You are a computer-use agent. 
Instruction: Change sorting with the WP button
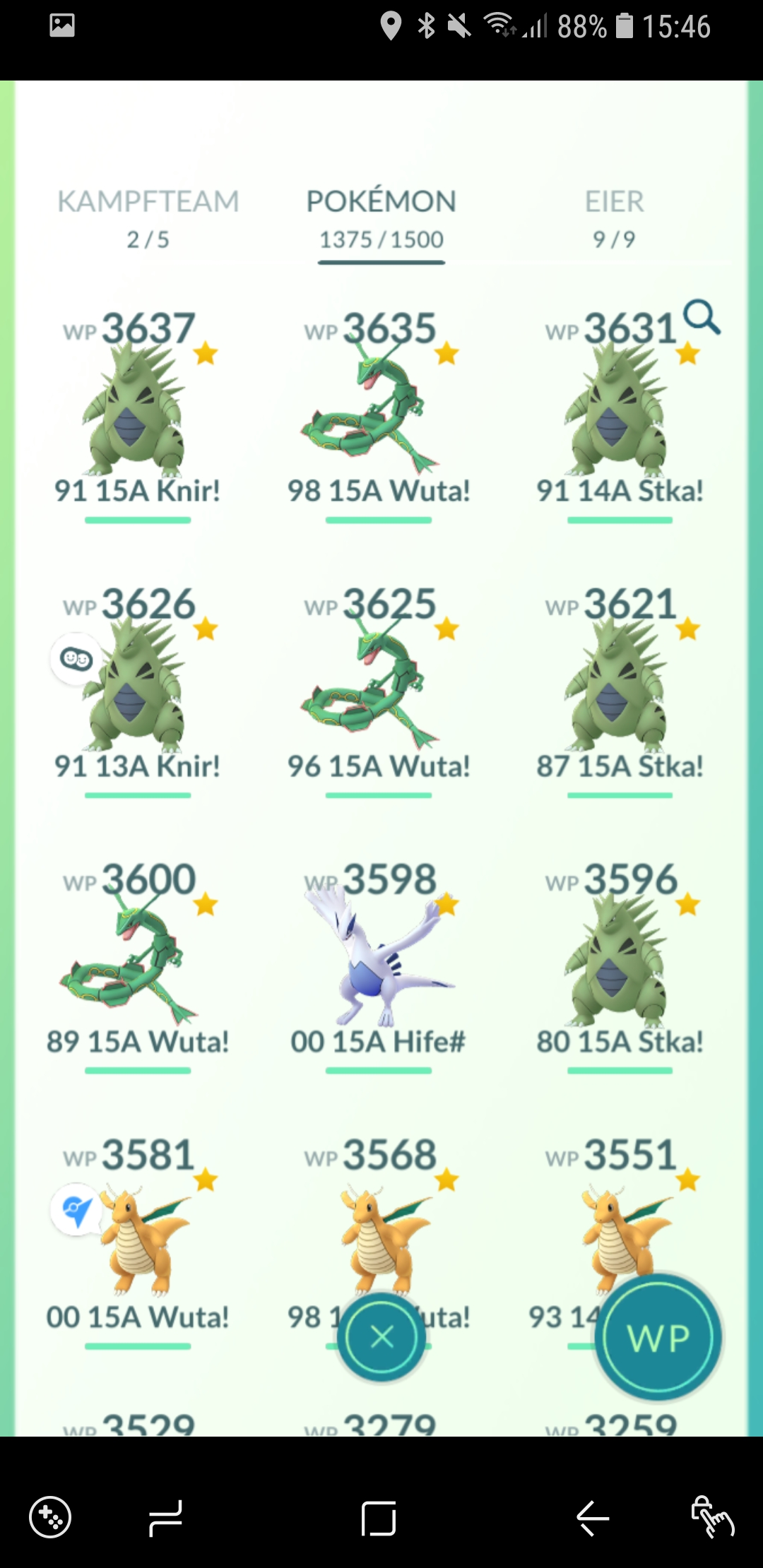(x=658, y=1337)
